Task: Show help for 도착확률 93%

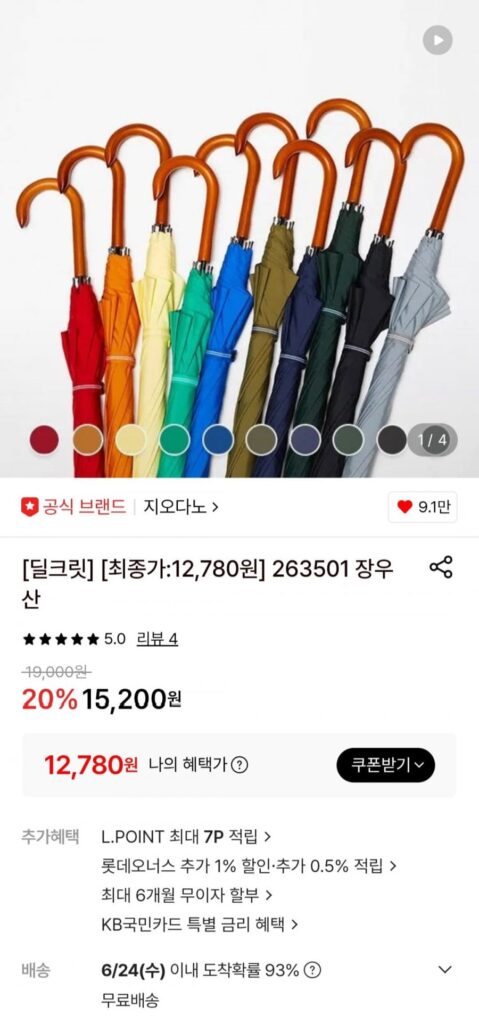Action: pos(313,970)
